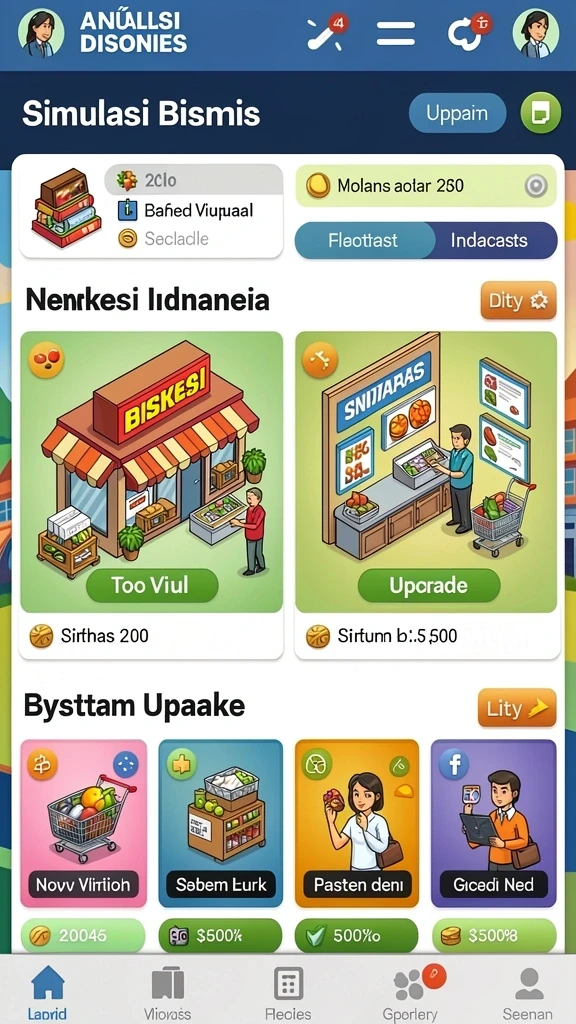Open the green note icon beside Uppain
Image resolution: width=576 pixels, height=1024 pixels.
pyautogui.click(x=540, y=113)
